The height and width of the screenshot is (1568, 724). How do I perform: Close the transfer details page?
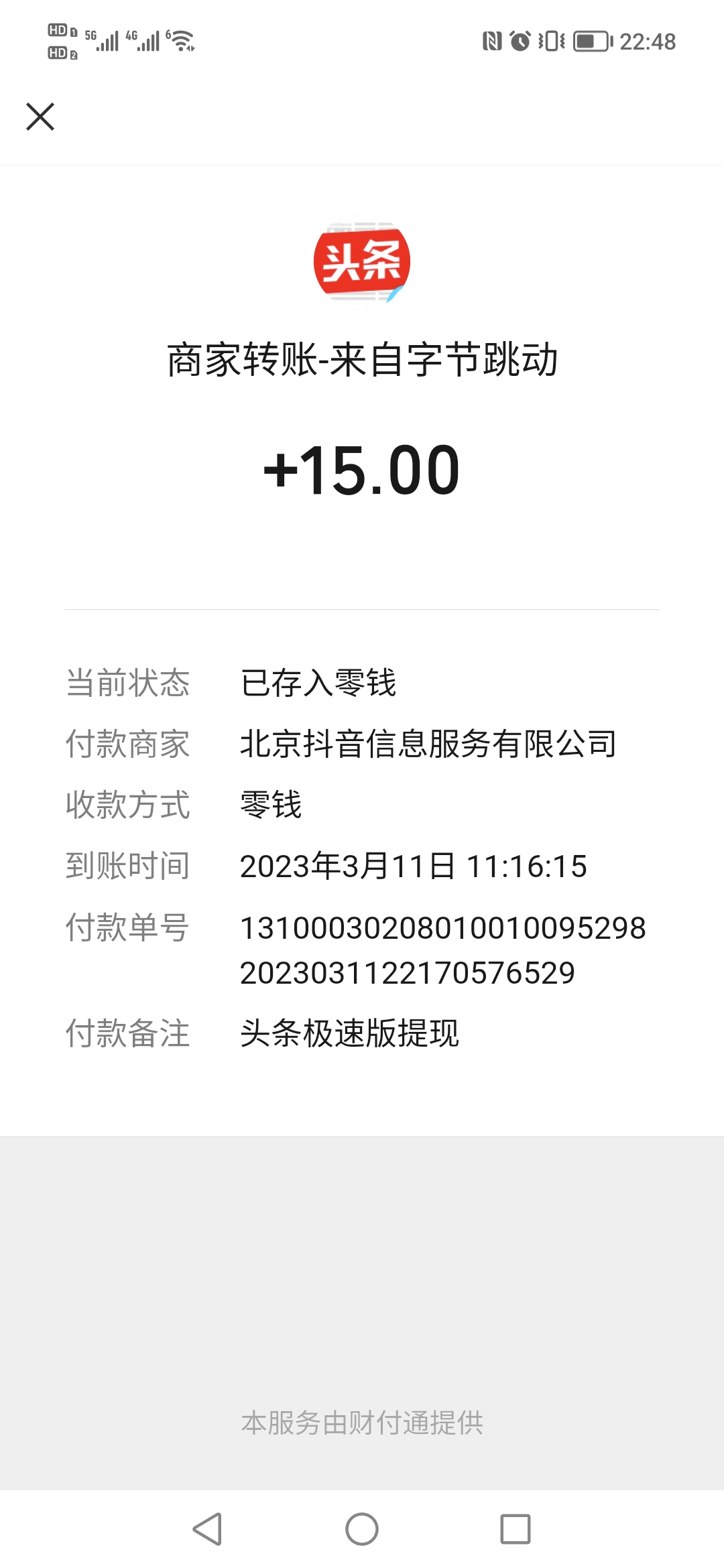[x=40, y=117]
